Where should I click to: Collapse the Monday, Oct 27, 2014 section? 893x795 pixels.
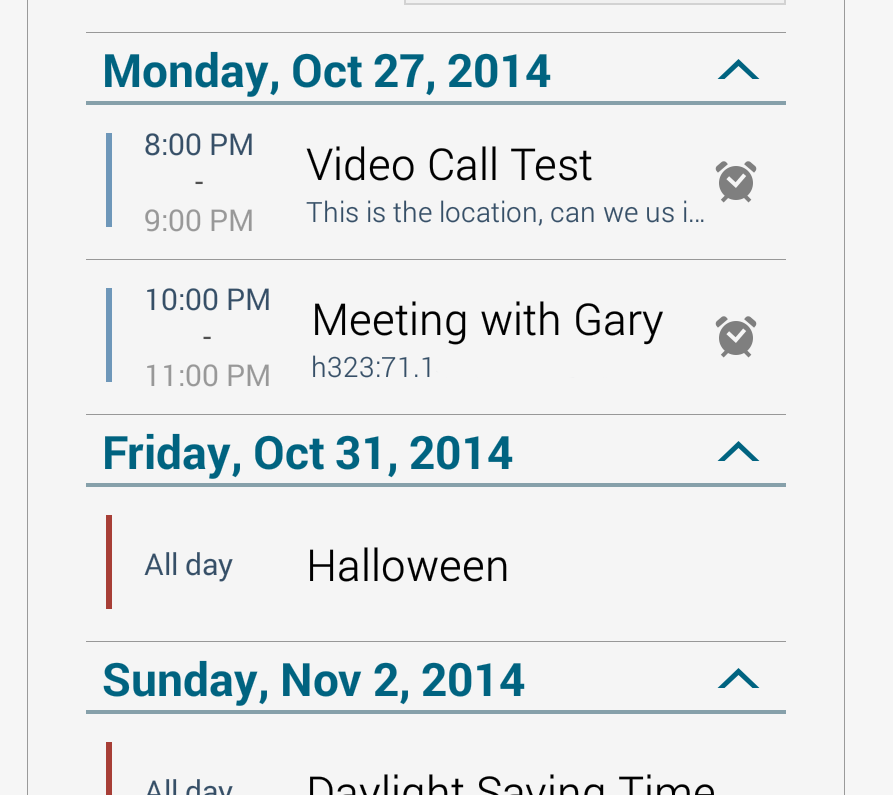[x=738, y=70]
